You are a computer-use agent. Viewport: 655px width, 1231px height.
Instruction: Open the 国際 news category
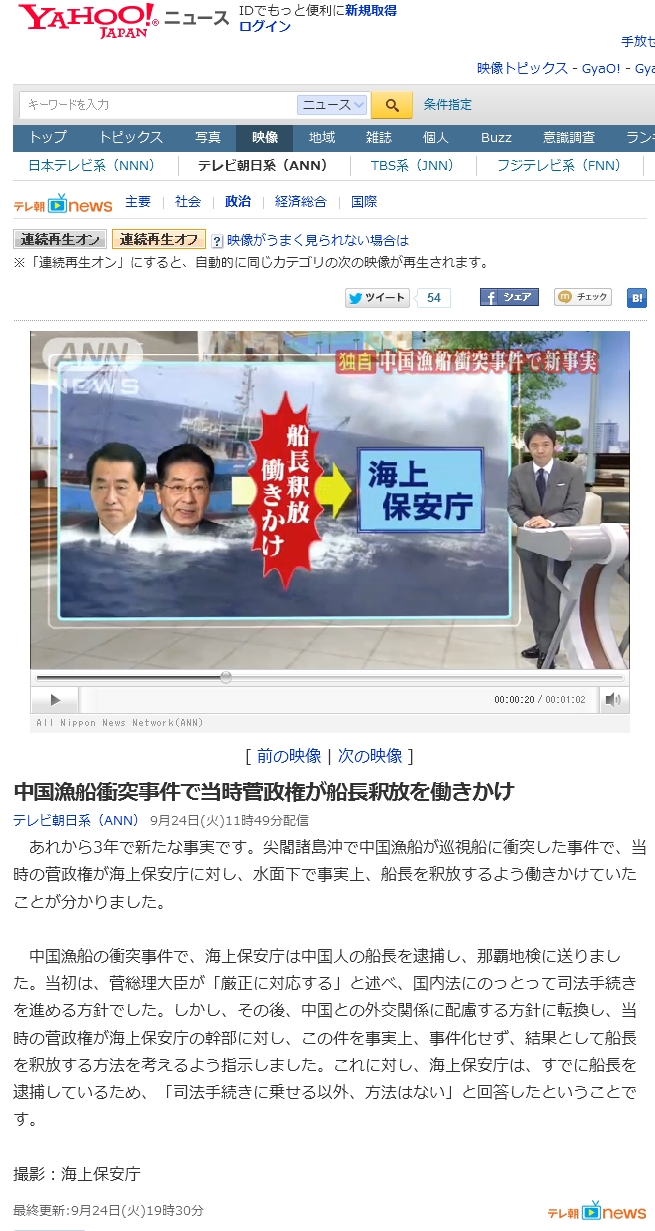point(364,202)
